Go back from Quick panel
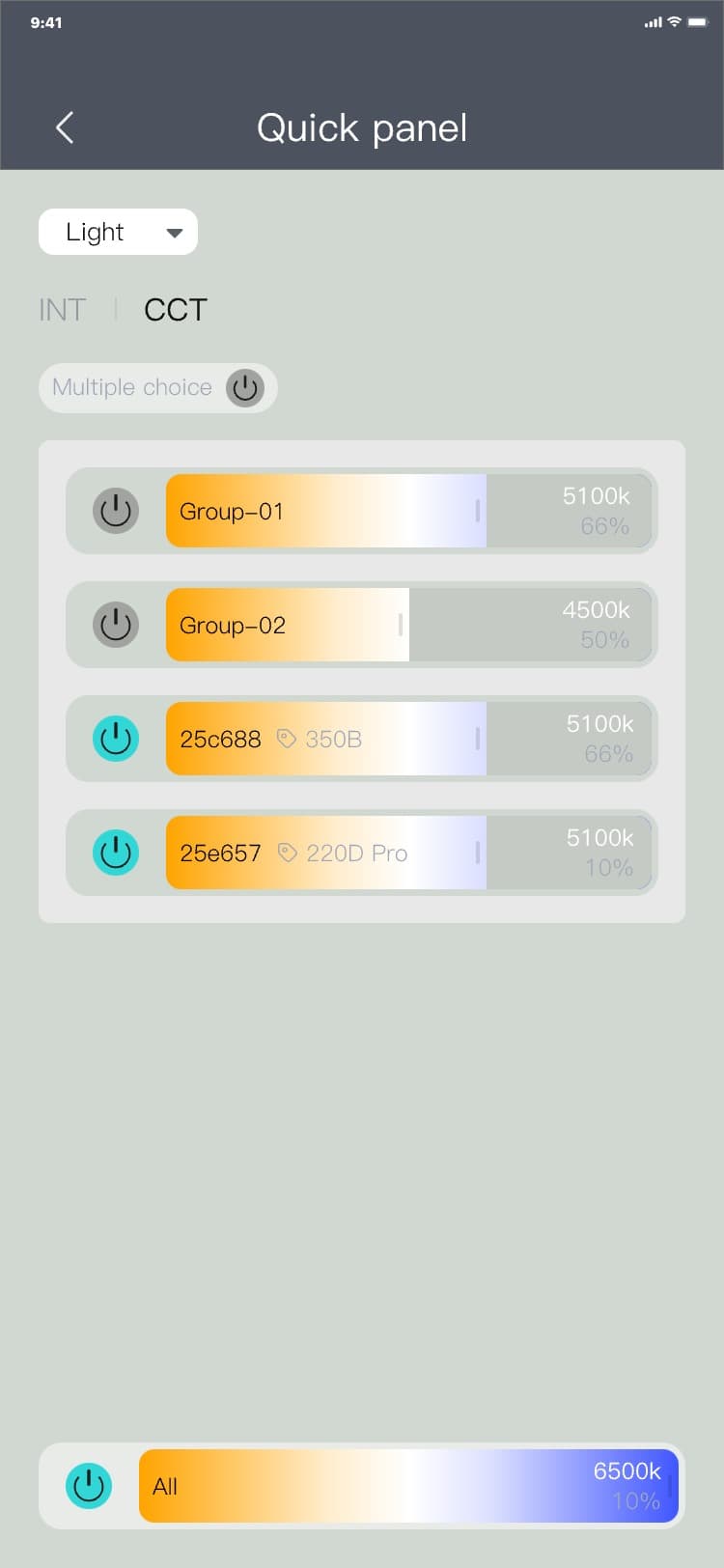The width and height of the screenshot is (724, 1568). (x=65, y=127)
